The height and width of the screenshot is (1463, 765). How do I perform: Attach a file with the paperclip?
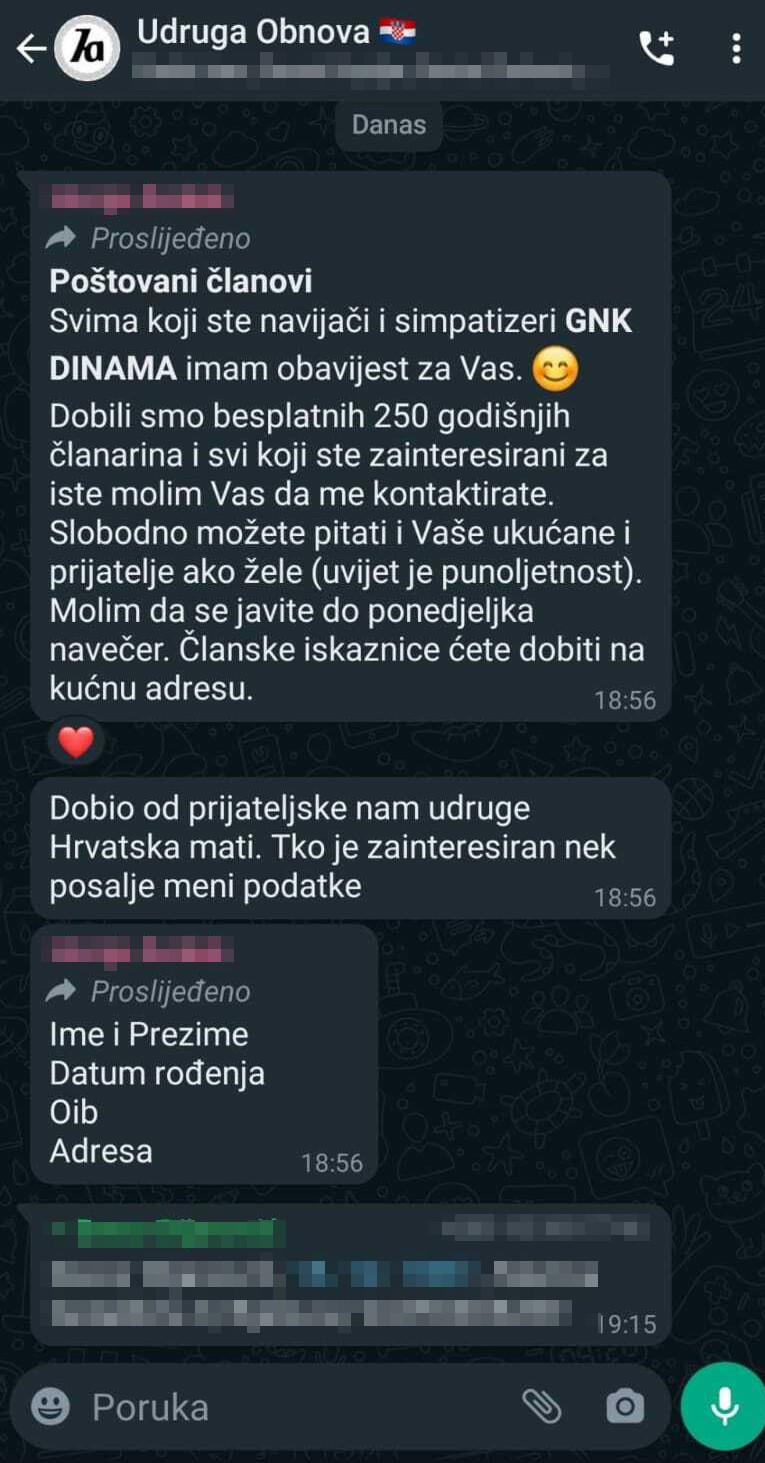541,1407
